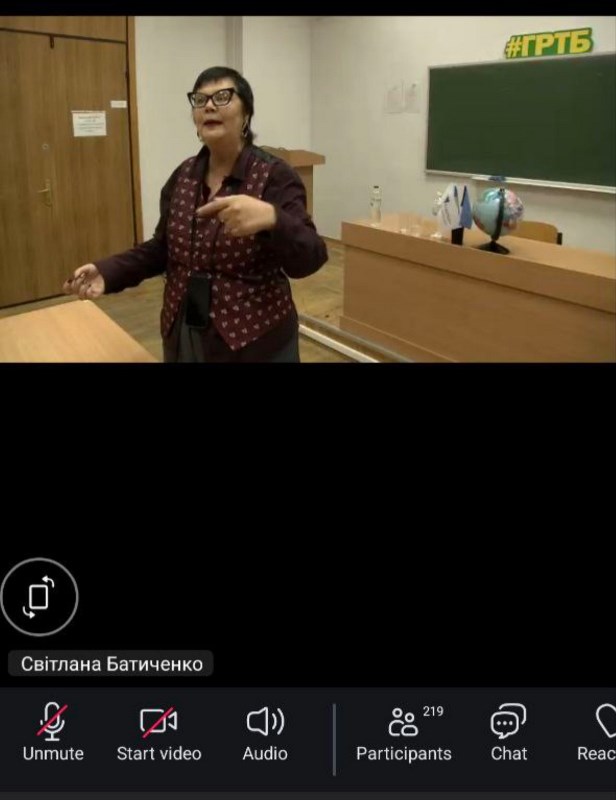
Task: Tap the rotate screen button
Action: tap(39, 597)
